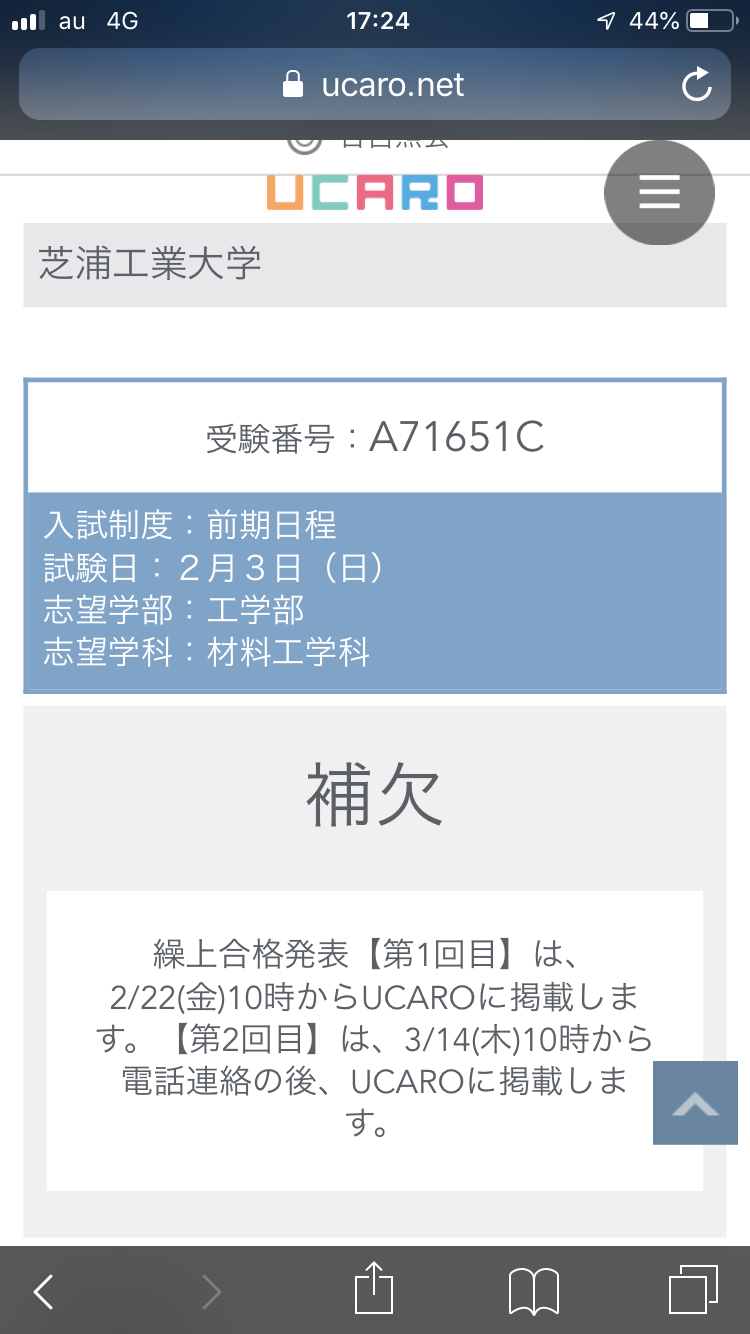
Task: Reload the ucaro.net page
Action: pos(696,85)
